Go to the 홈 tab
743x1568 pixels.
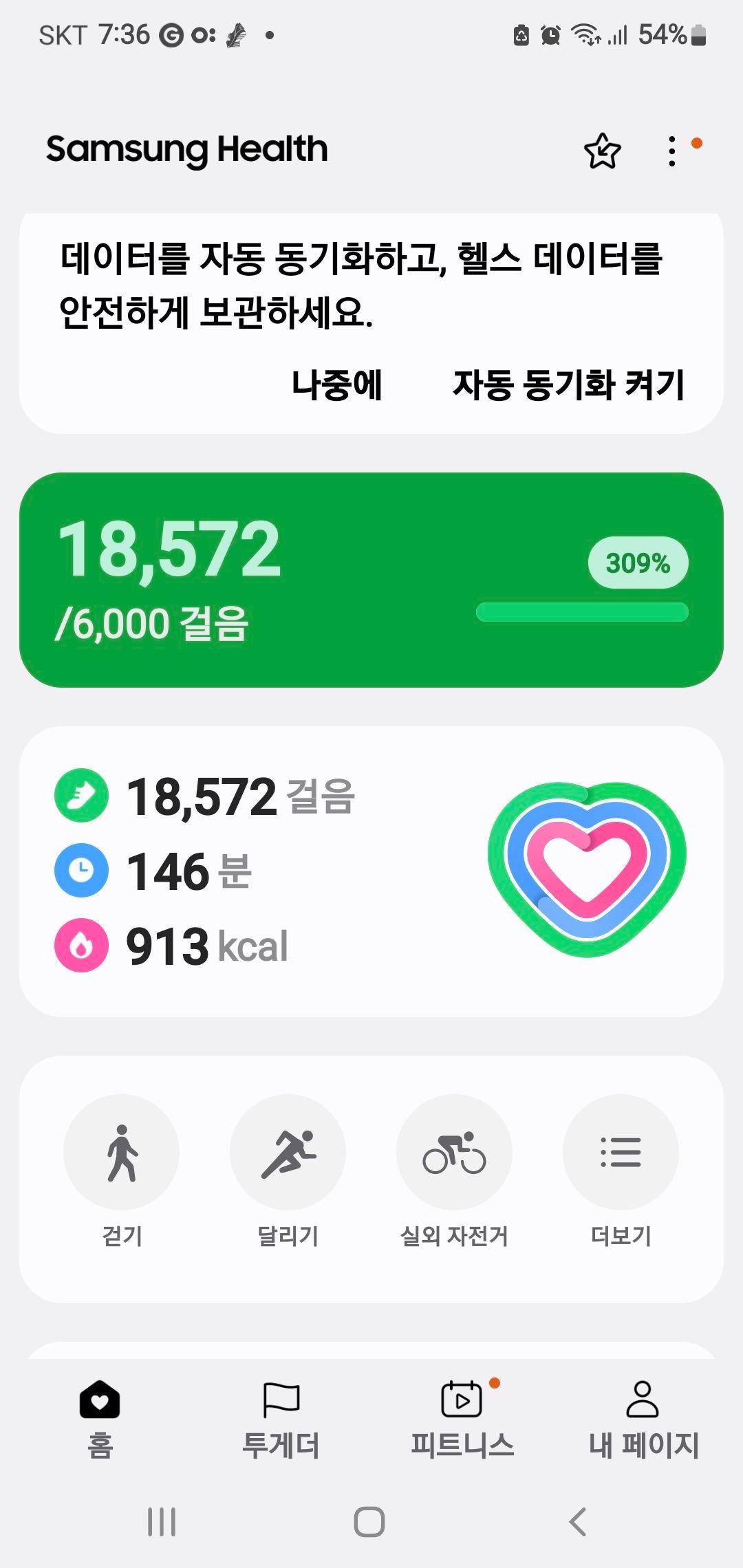[x=100, y=1418]
